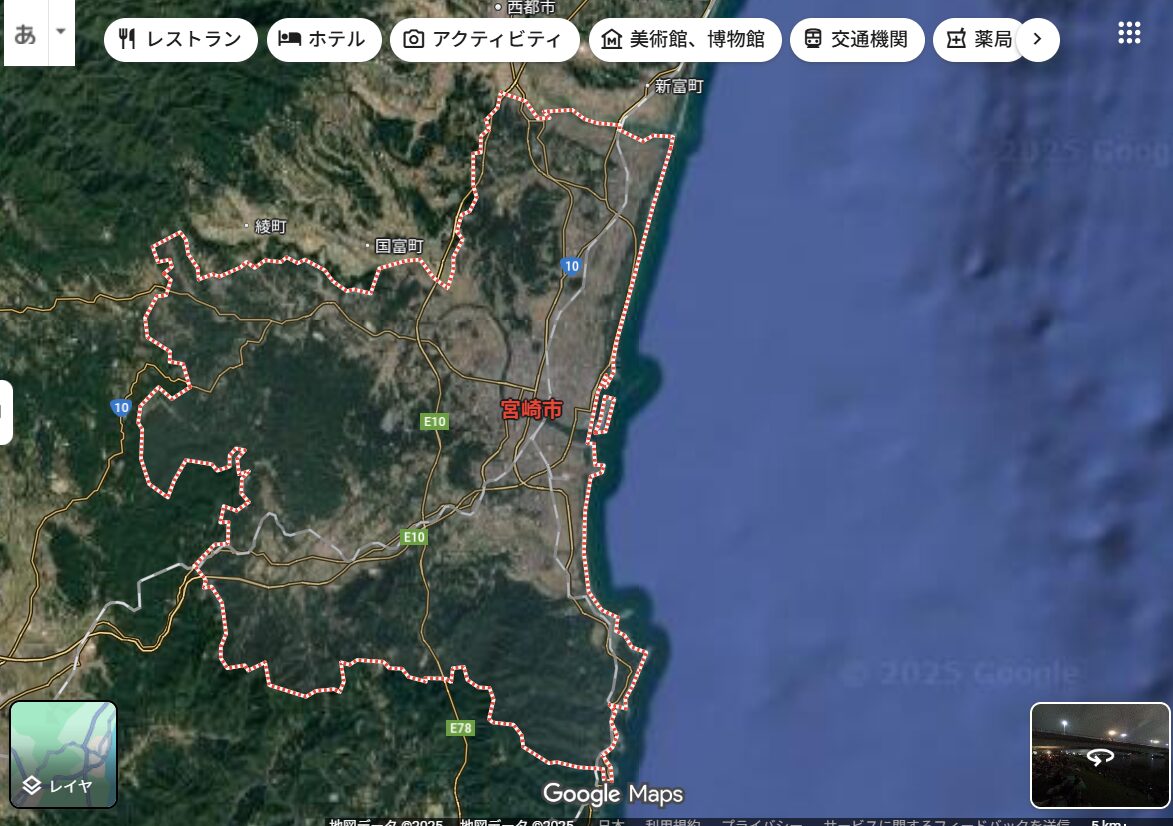The image size is (1173, 826).
Task: Filter the map by ホテル
Action: (324, 40)
